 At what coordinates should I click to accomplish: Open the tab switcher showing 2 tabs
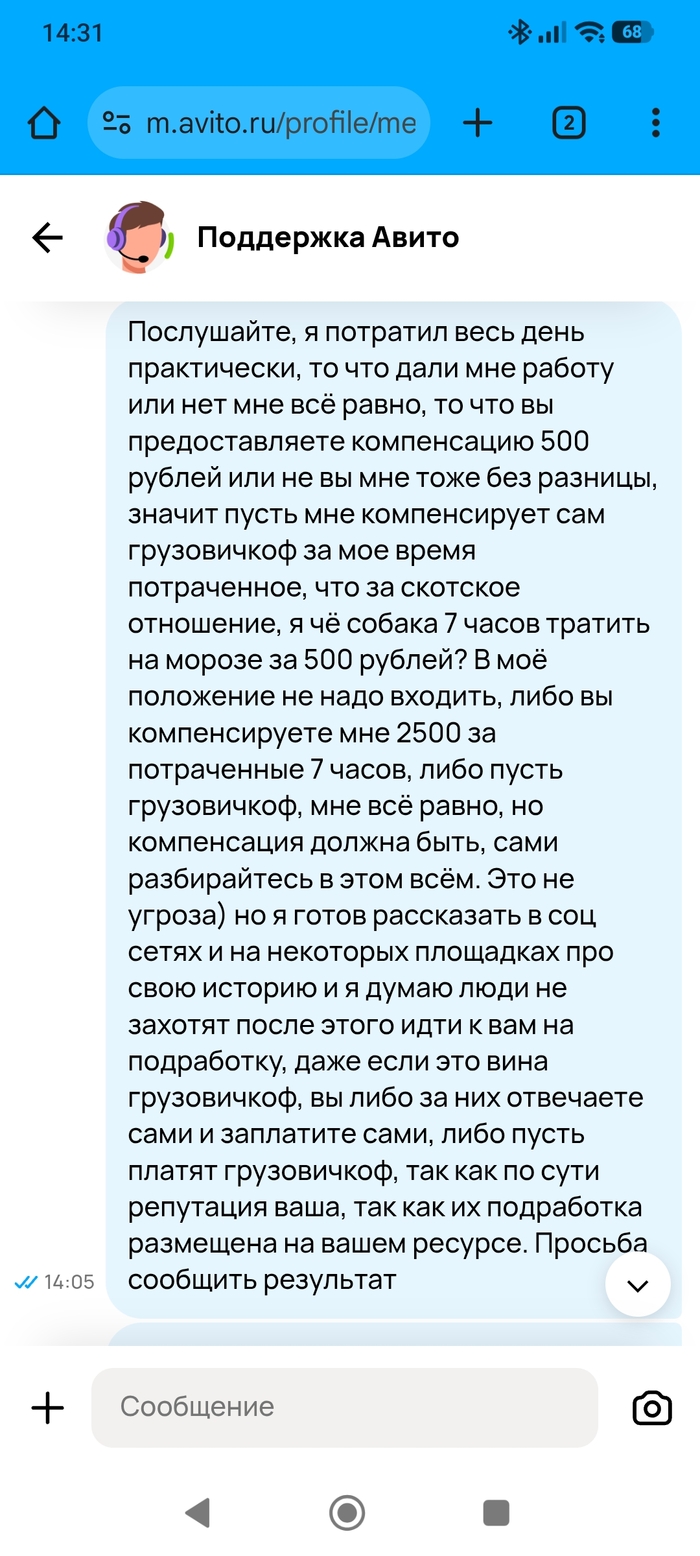pyautogui.click(x=568, y=123)
